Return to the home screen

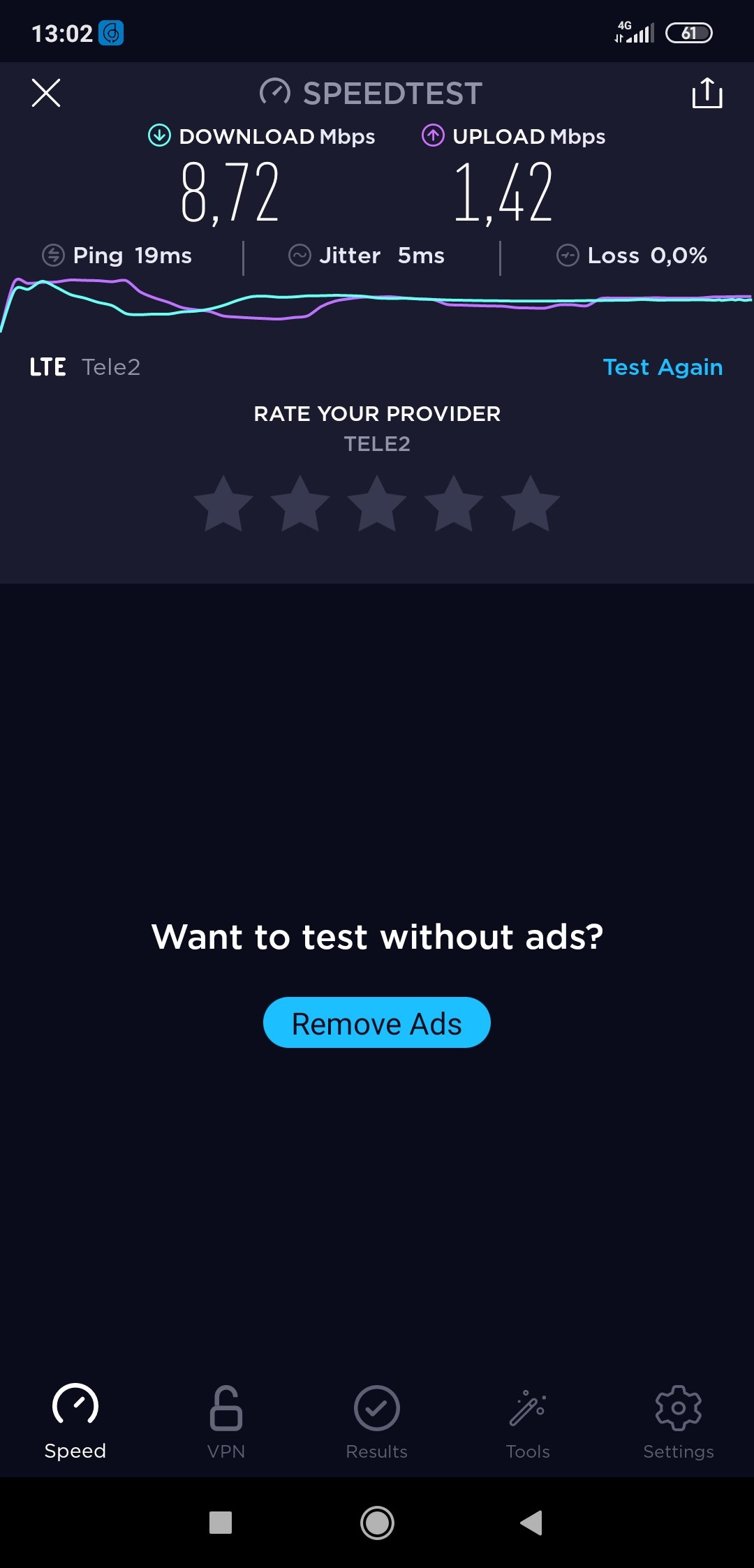pyautogui.click(x=377, y=1523)
